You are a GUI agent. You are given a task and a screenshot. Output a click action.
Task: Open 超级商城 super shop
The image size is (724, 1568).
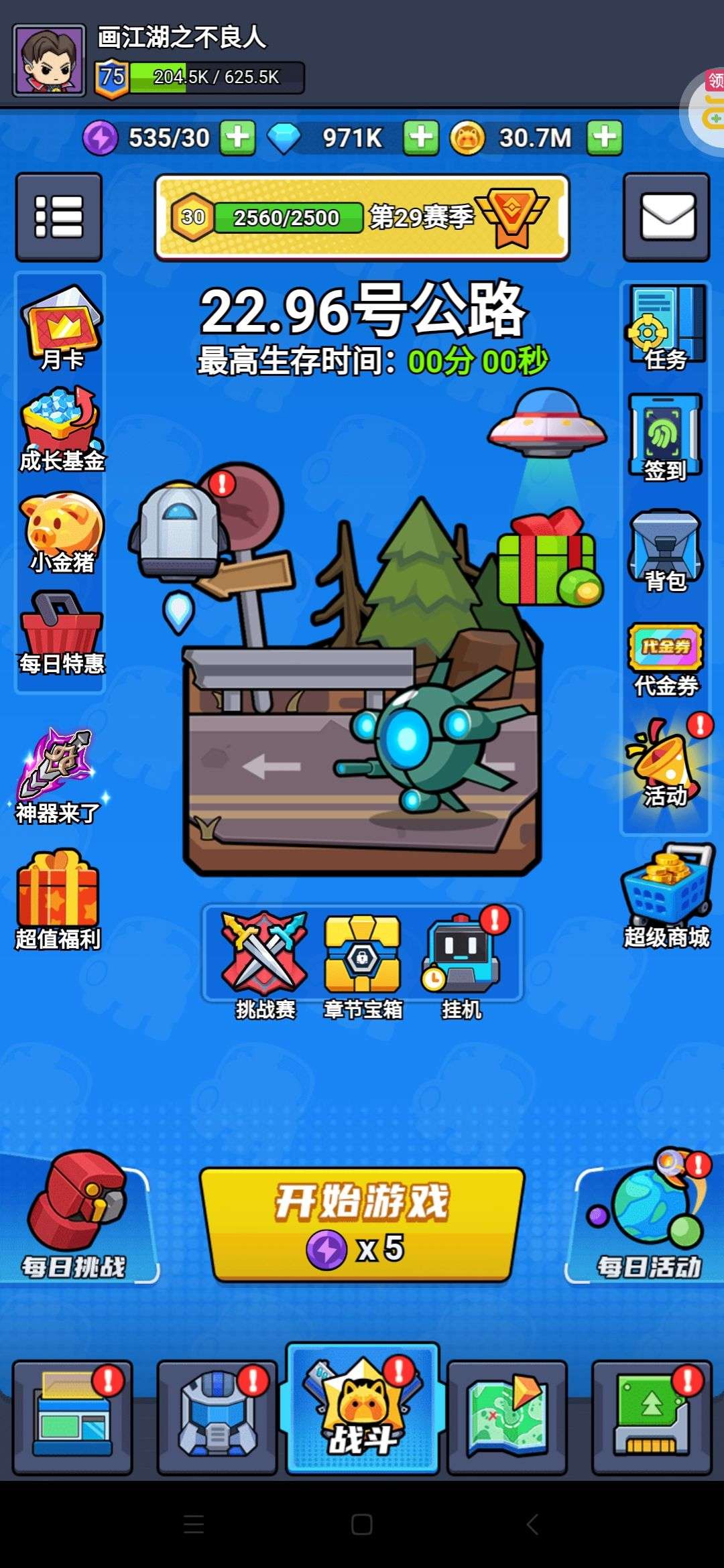point(666,895)
